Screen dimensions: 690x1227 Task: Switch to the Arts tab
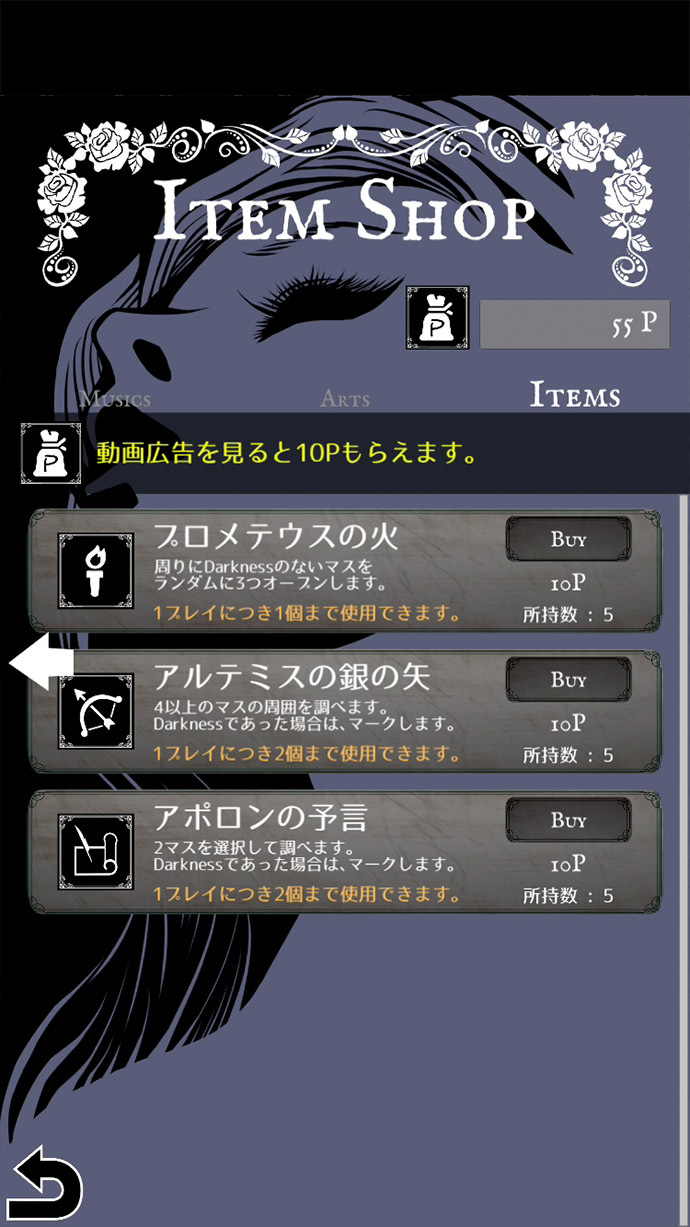345,399
